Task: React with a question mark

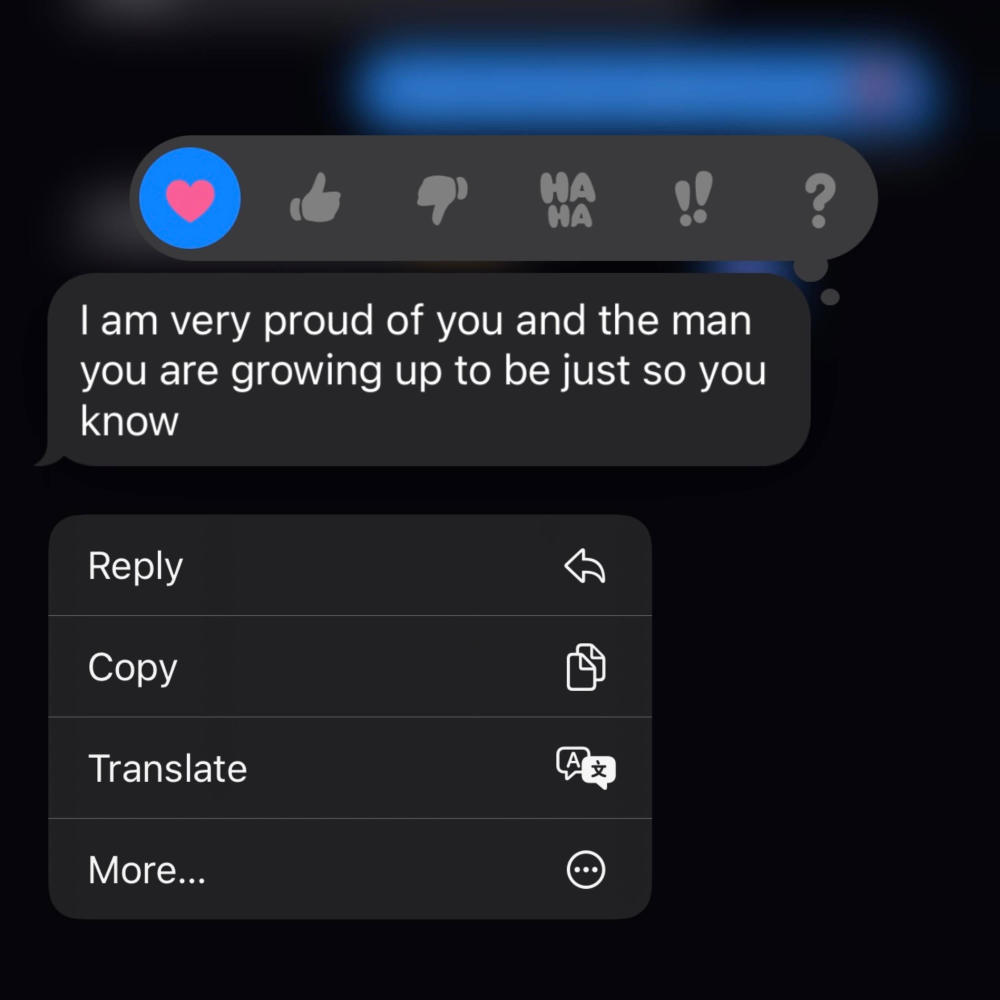Action: (819, 200)
